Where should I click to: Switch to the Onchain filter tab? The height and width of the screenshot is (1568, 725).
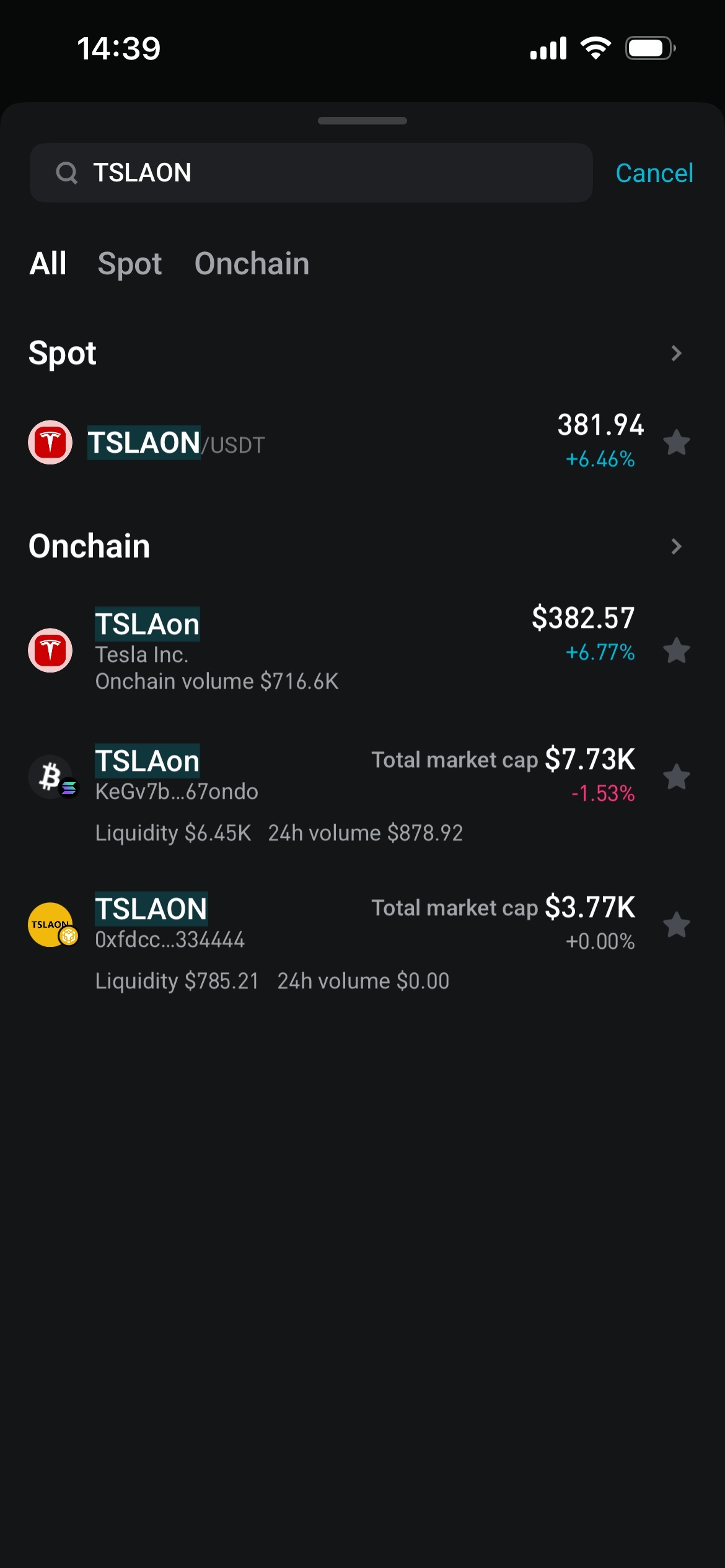[252, 263]
